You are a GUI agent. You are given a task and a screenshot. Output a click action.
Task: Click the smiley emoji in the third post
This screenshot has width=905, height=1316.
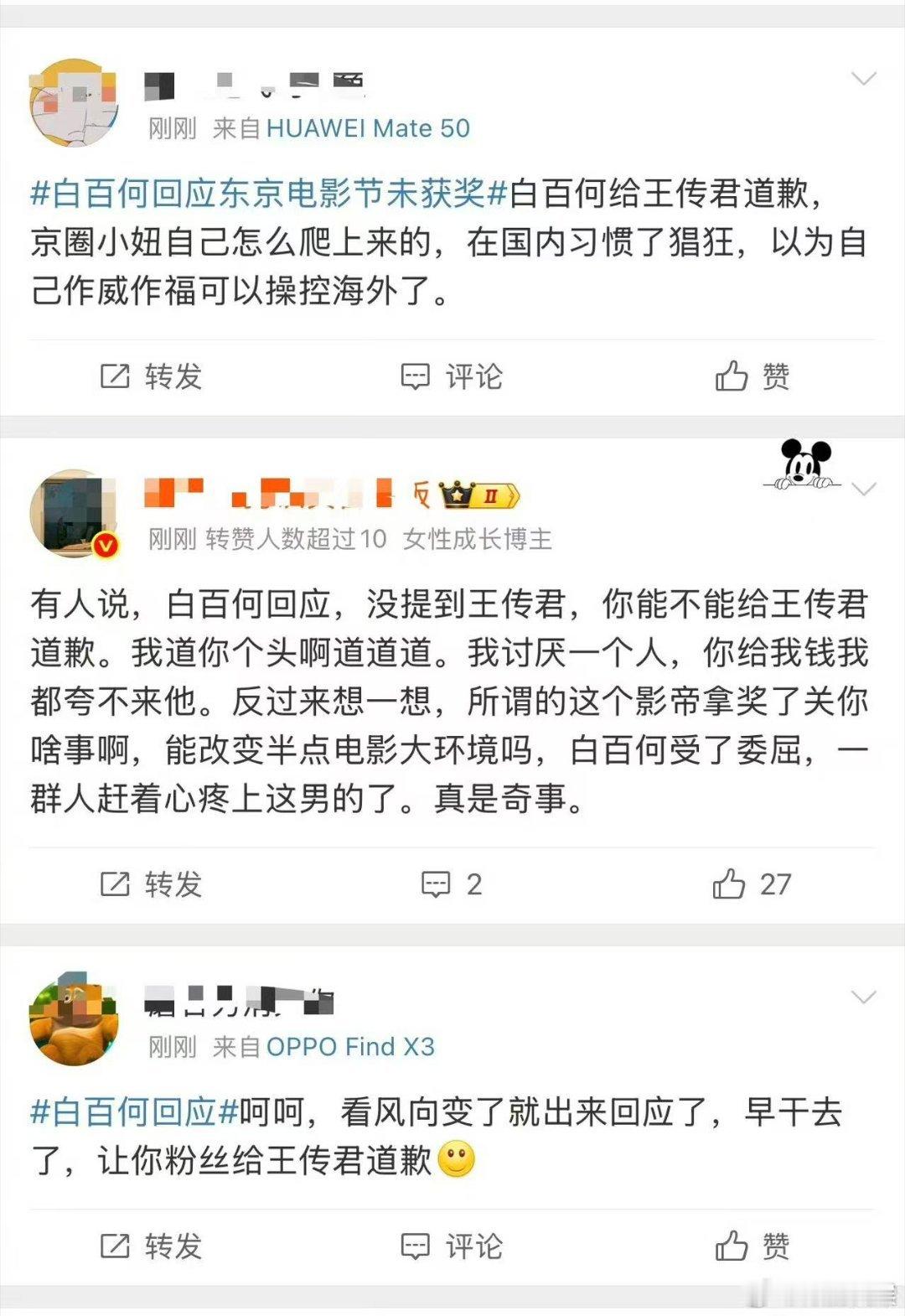click(x=457, y=1157)
